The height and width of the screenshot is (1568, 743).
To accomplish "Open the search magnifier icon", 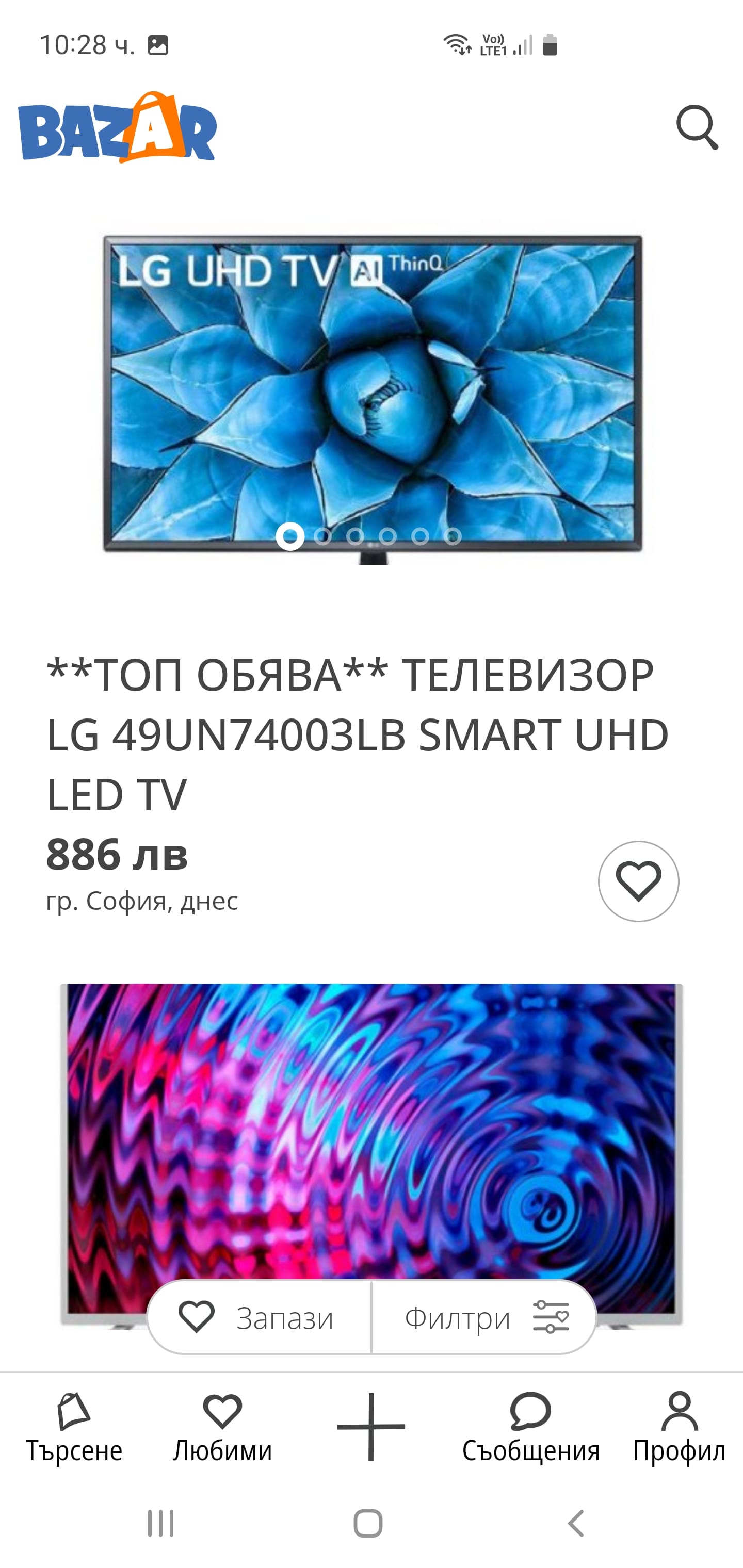I will tap(697, 127).
